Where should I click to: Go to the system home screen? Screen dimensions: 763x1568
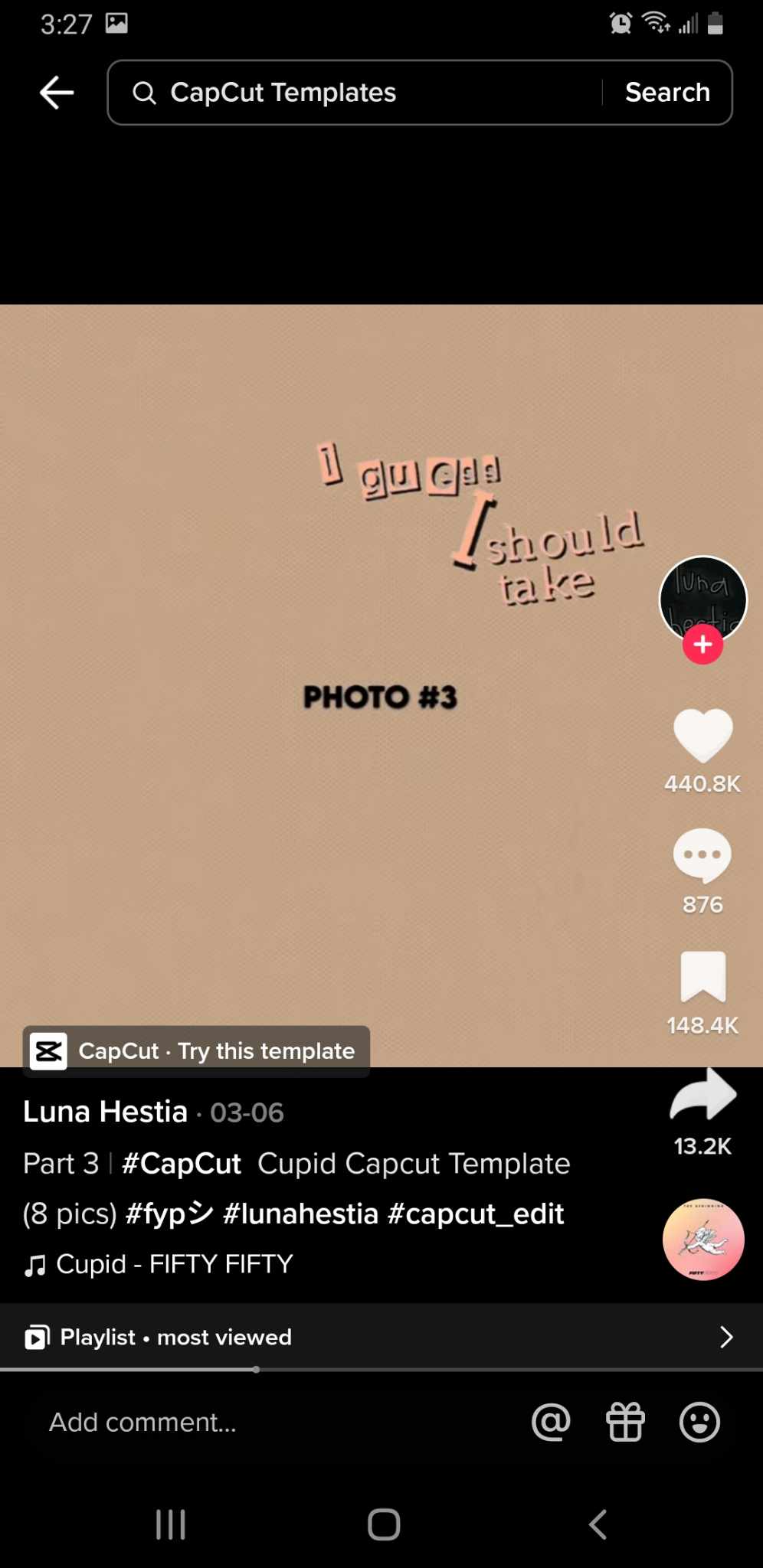point(384,1524)
